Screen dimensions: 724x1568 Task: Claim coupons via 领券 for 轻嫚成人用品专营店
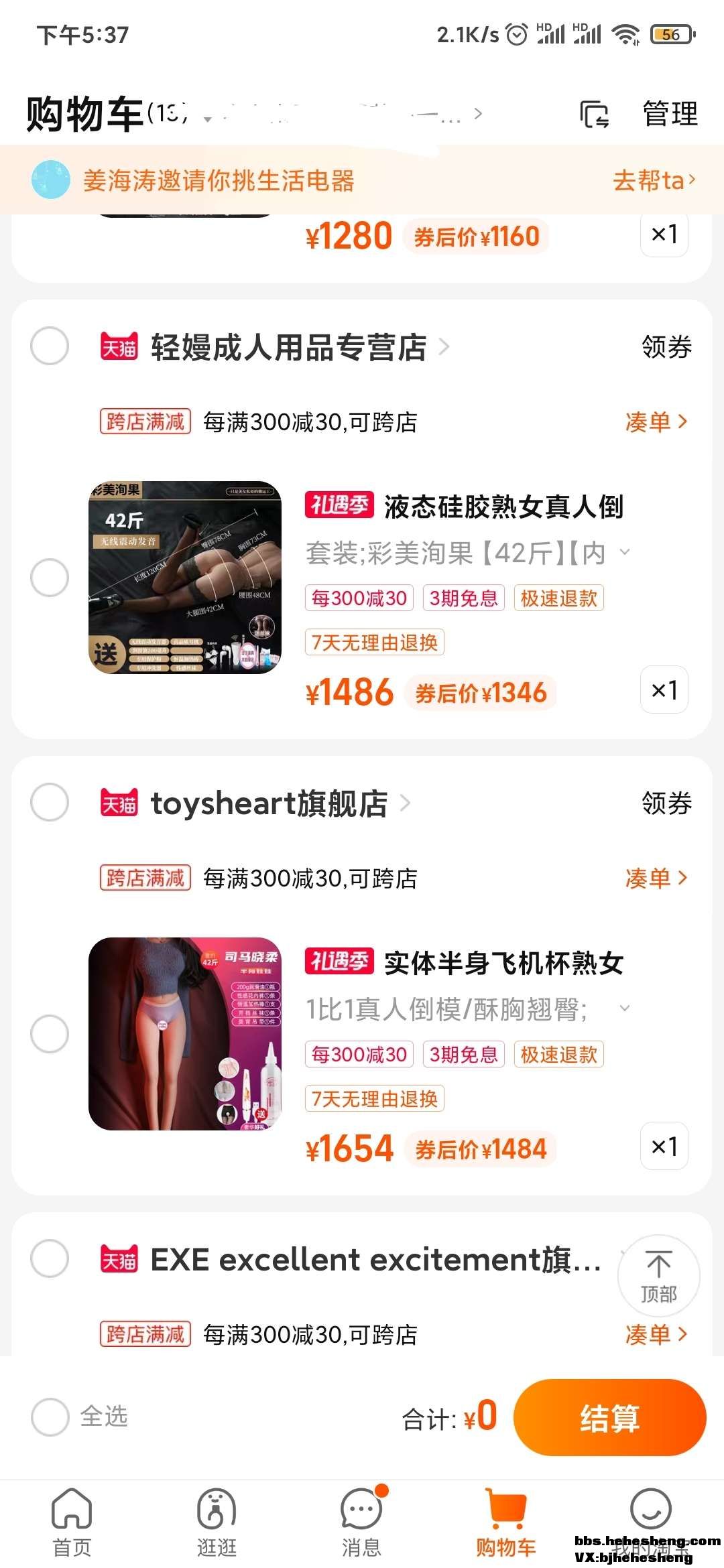[666, 347]
